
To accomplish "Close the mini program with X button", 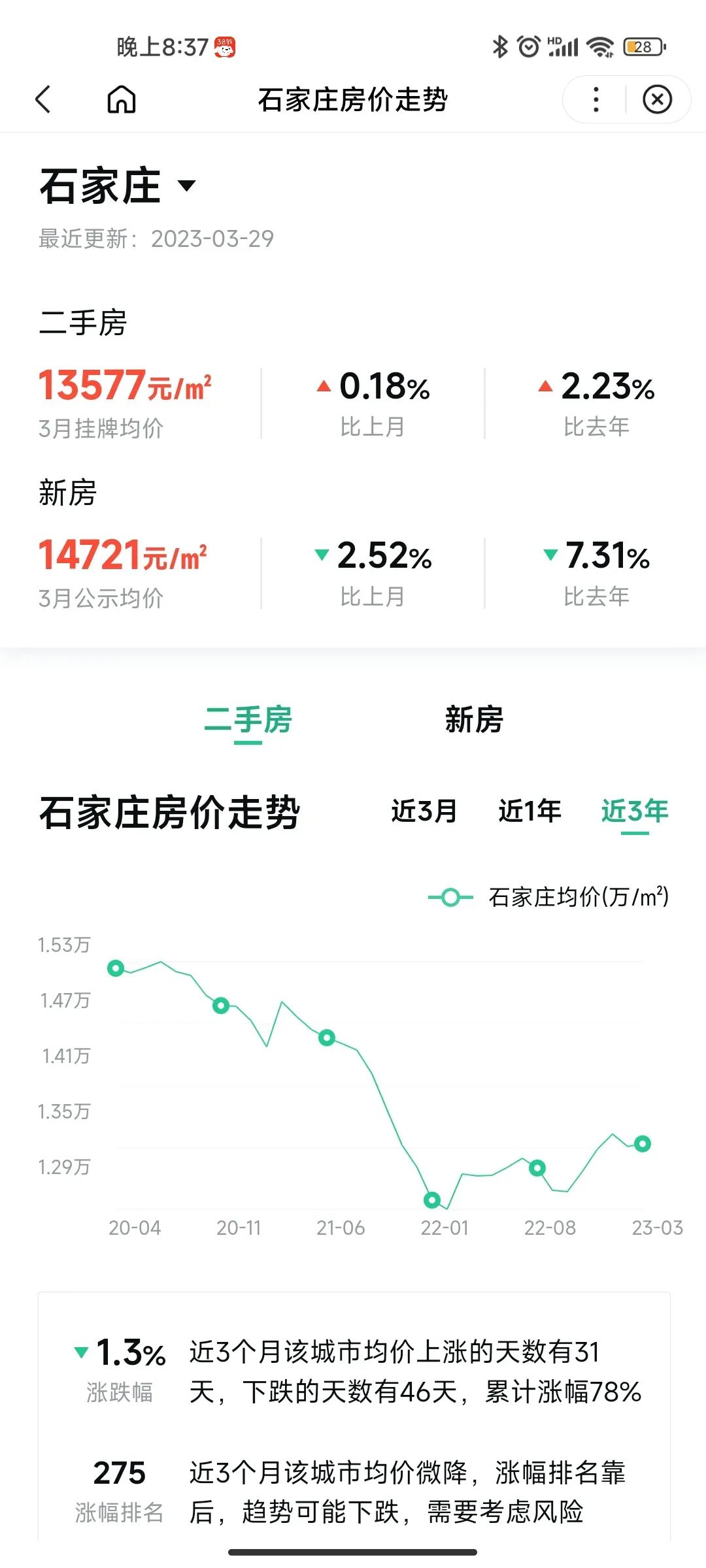I will click(x=657, y=99).
